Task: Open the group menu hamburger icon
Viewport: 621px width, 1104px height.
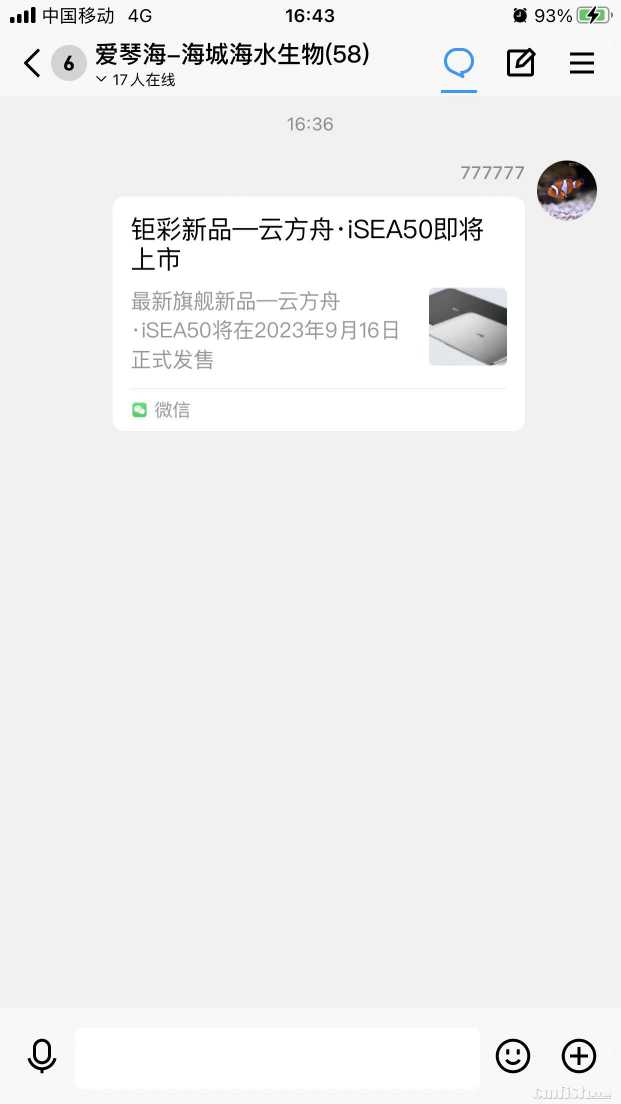Action: [582, 63]
